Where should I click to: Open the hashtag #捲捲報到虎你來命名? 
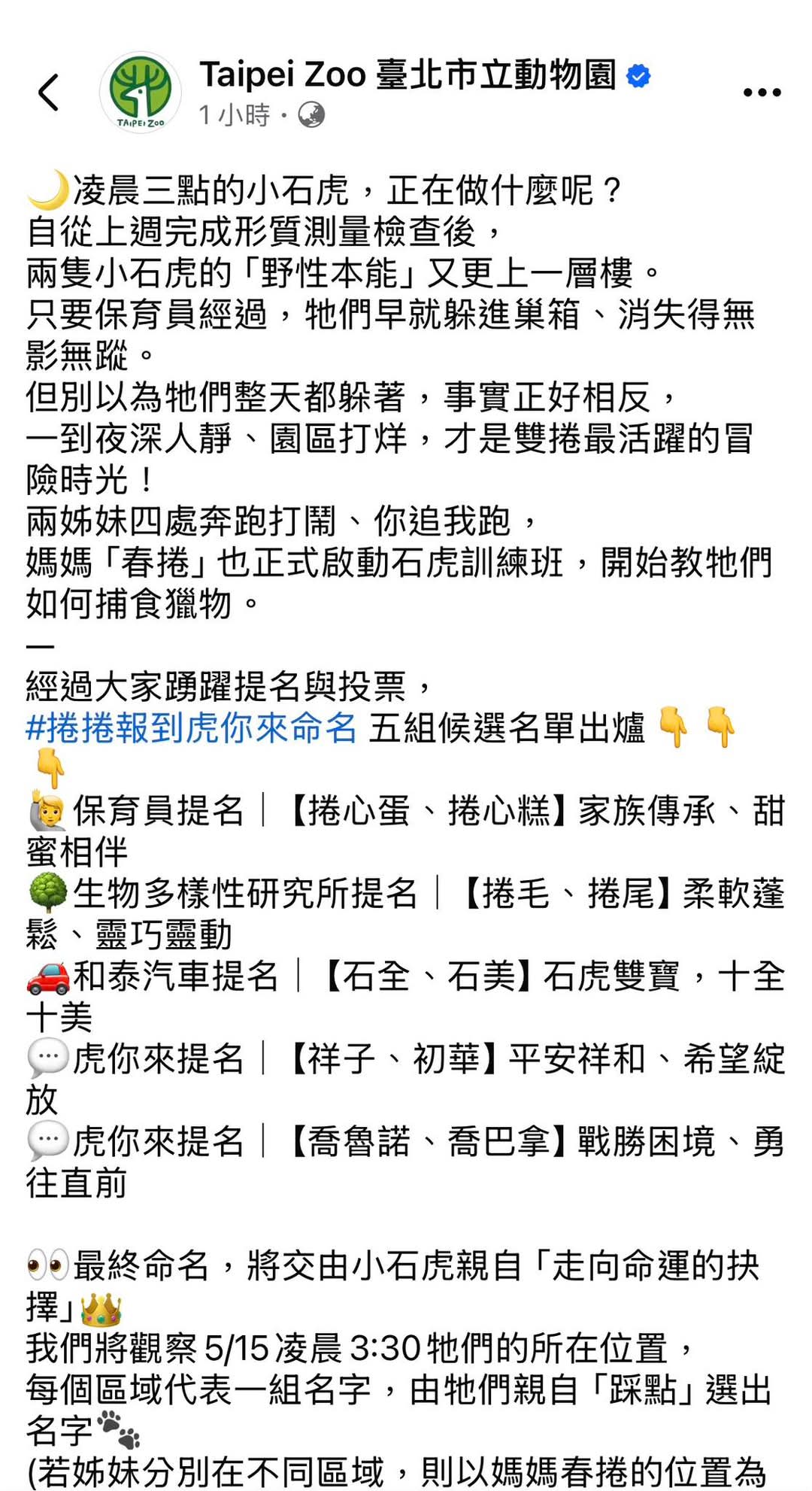(192, 727)
